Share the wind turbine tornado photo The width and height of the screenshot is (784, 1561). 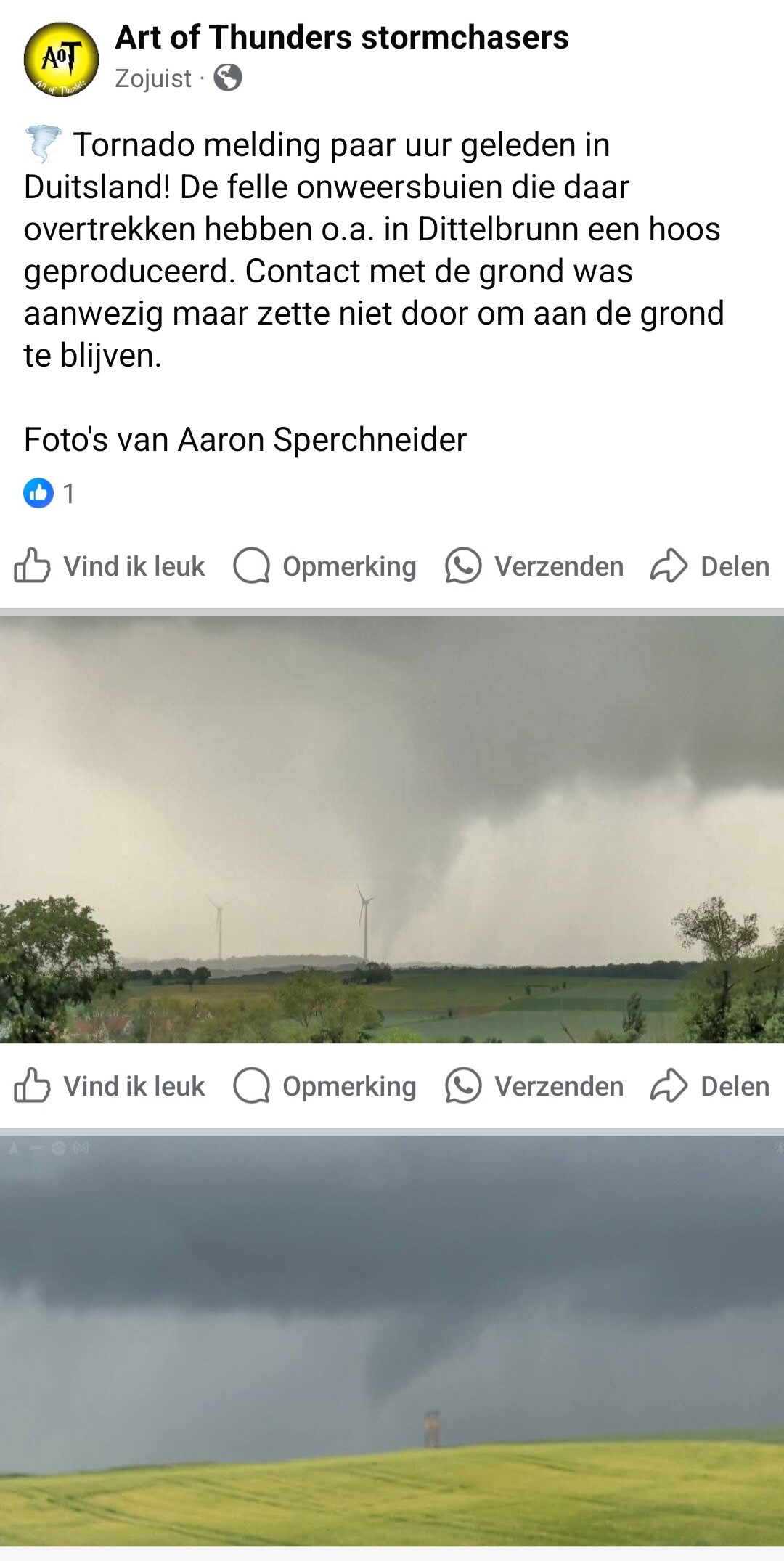(709, 1086)
